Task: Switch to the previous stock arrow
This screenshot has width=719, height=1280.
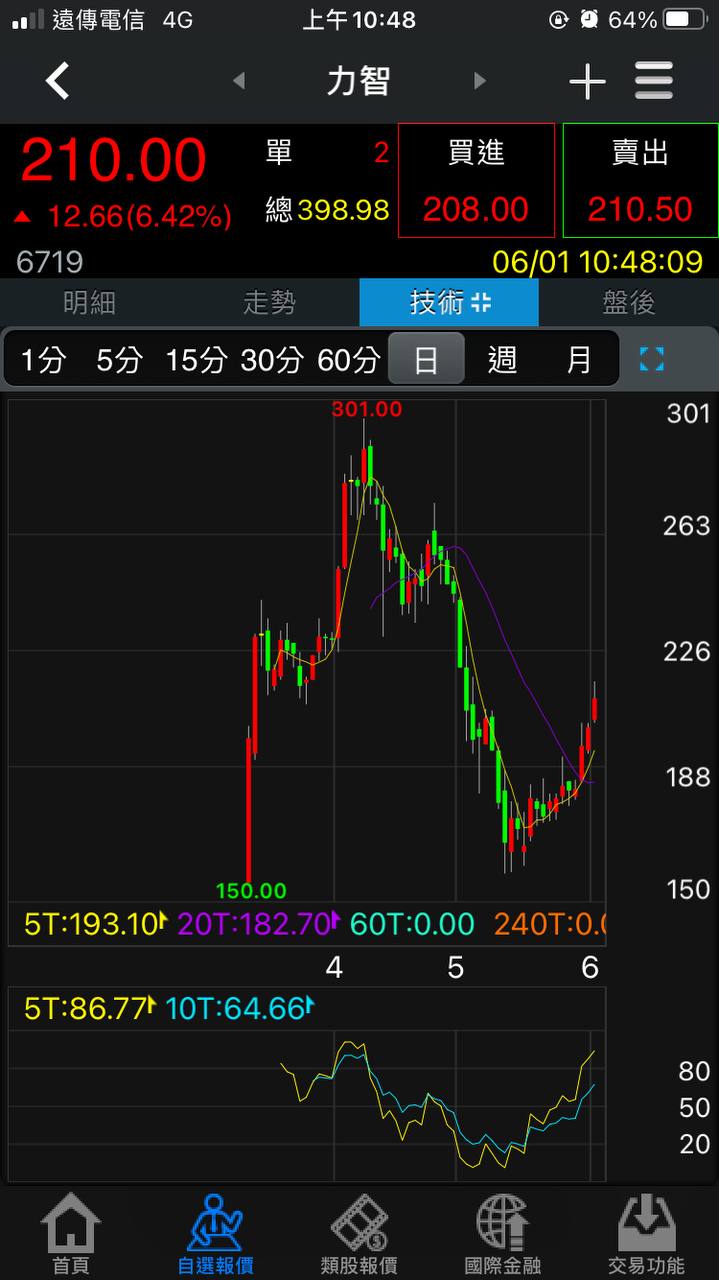Action: point(238,81)
